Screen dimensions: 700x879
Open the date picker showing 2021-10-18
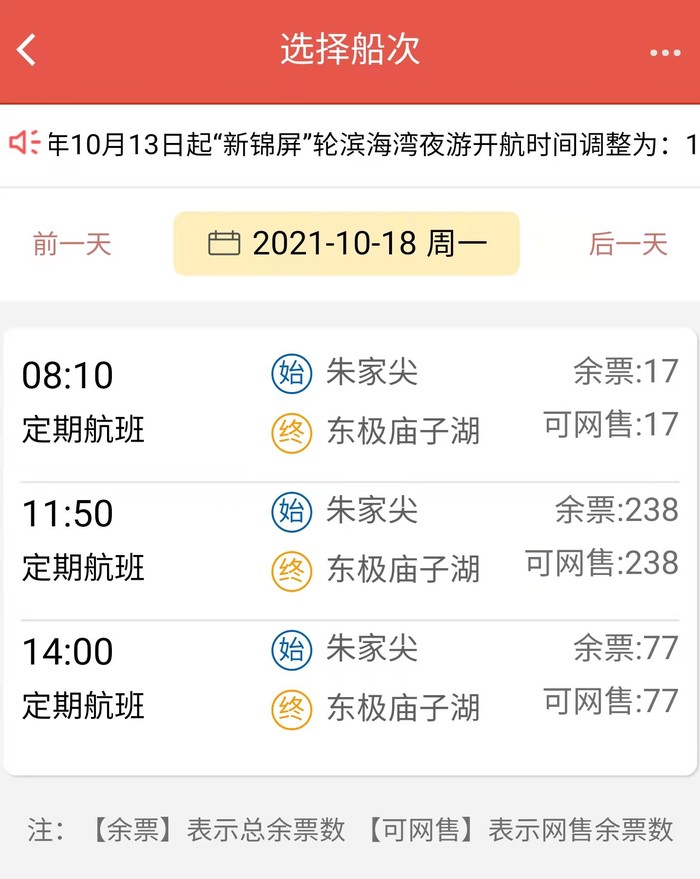(x=347, y=243)
